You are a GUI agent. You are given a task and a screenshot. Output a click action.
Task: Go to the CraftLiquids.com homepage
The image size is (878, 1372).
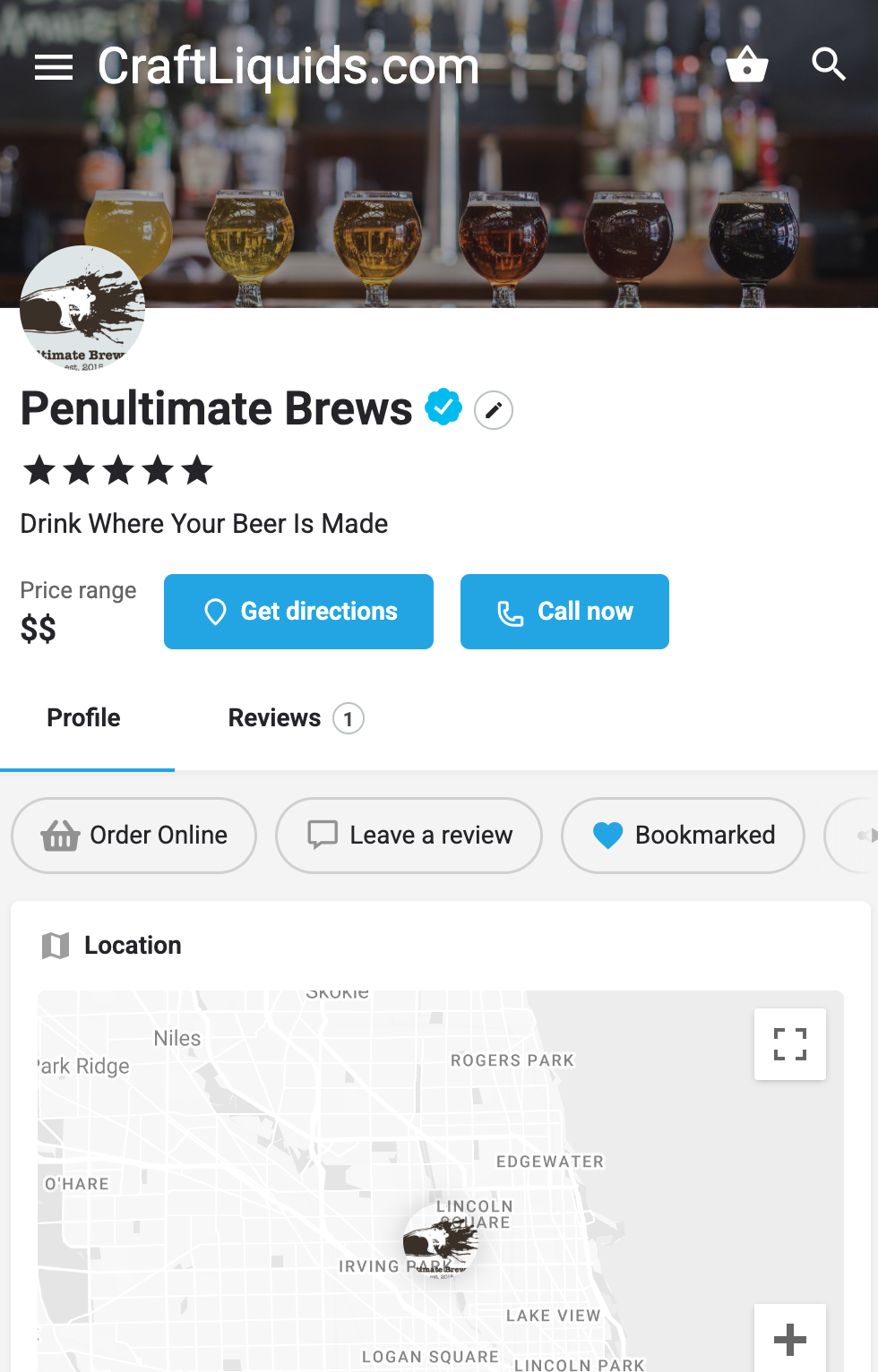[x=288, y=66]
